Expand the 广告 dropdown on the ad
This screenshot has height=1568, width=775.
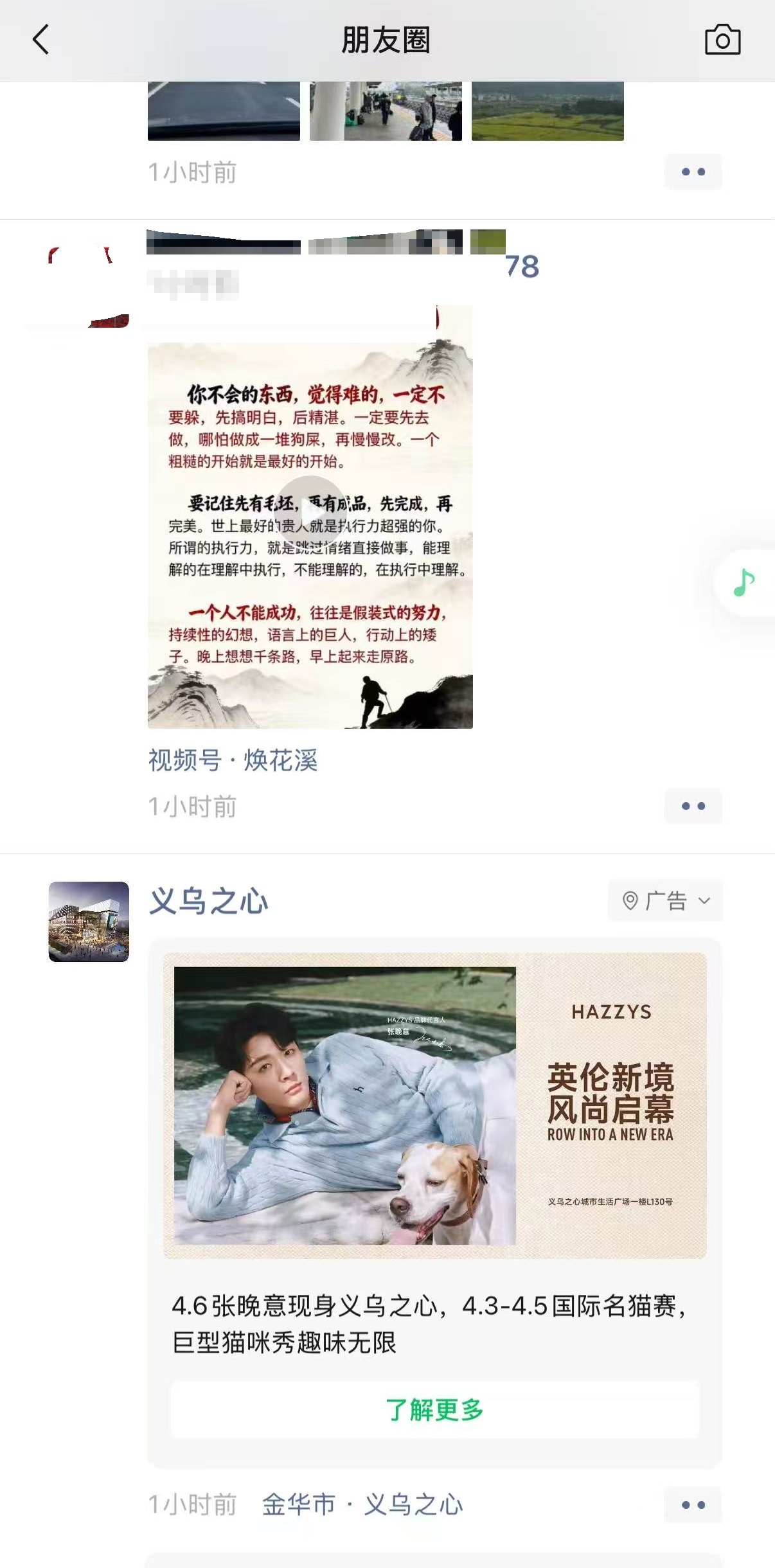pyautogui.click(x=665, y=901)
